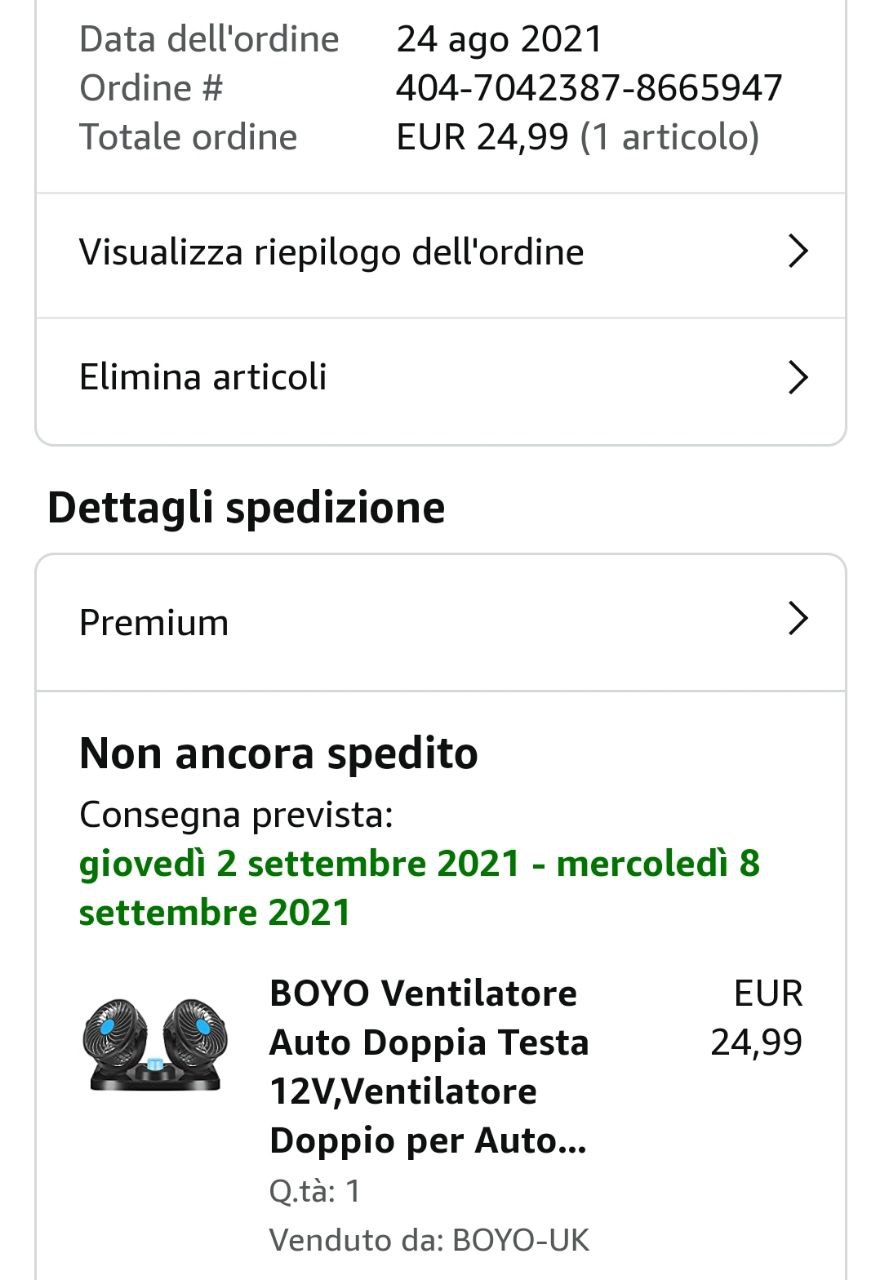Screen dimensions: 882x1280
Task: Open Visualizza riepilogo dell'ordine
Action: (440, 253)
